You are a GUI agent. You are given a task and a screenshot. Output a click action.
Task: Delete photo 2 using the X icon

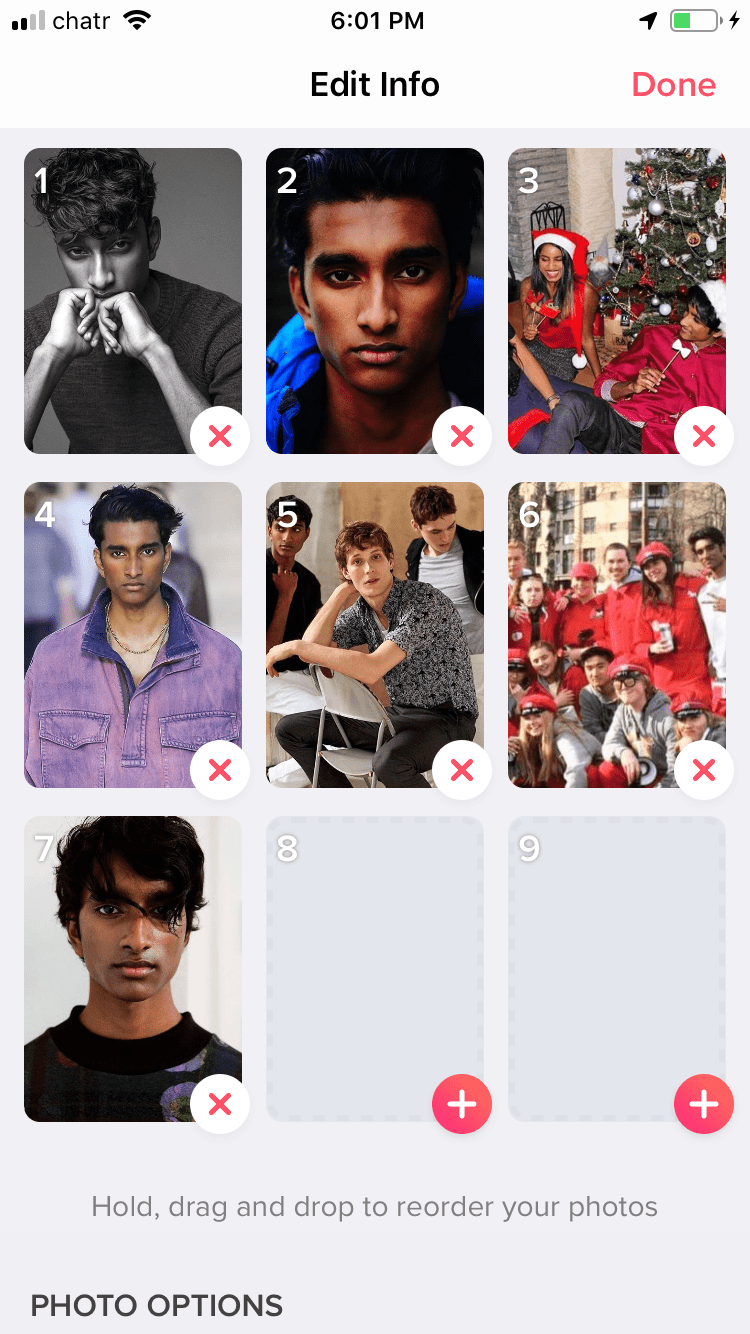pos(462,436)
